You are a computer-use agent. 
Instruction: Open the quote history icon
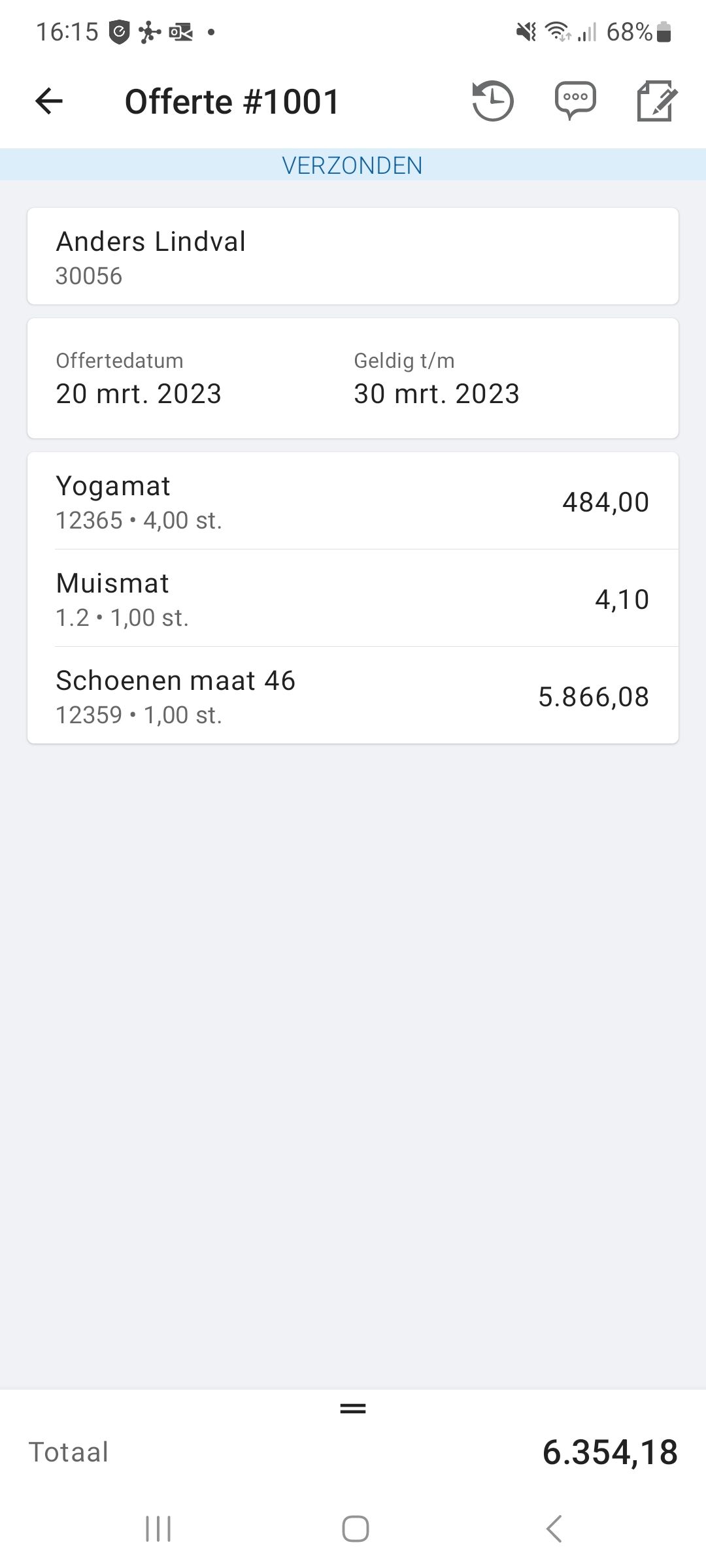pos(492,101)
